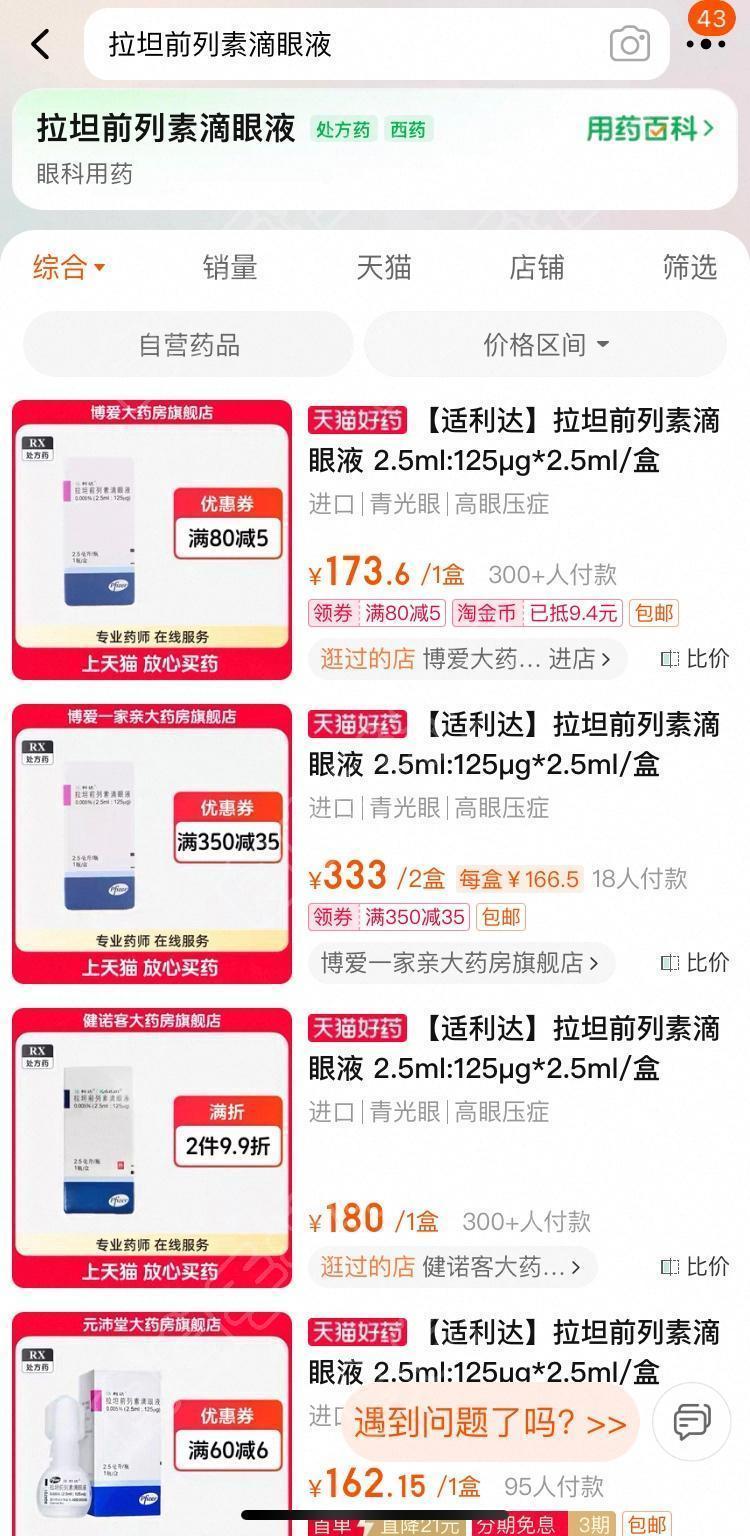This screenshot has width=750, height=1536.
Task: Visit 博爱一家亲大药房旗舰店 store link
Action: click(x=460, y=963)
